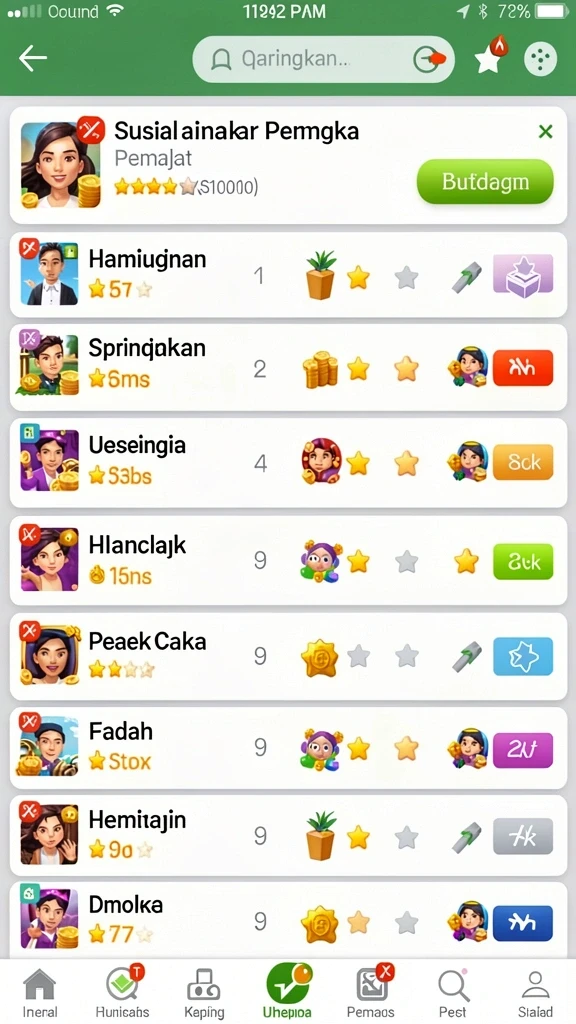Tap the orange Sck button for Ueseingia

523,462
